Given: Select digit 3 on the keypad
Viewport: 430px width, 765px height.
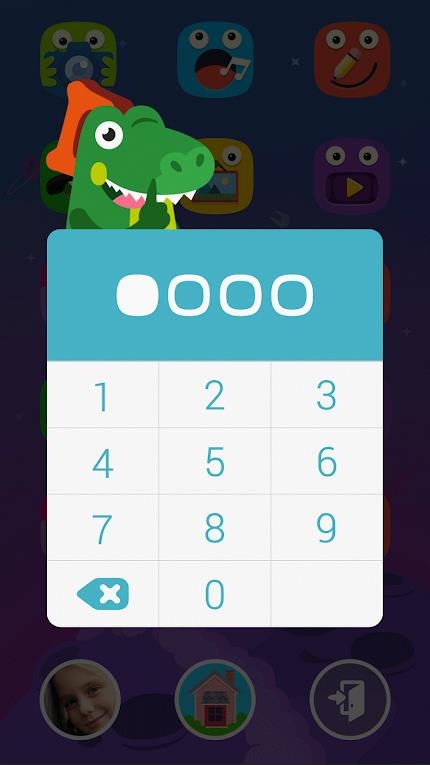Looking at the screenshot, I should click(x=327, y=395).
